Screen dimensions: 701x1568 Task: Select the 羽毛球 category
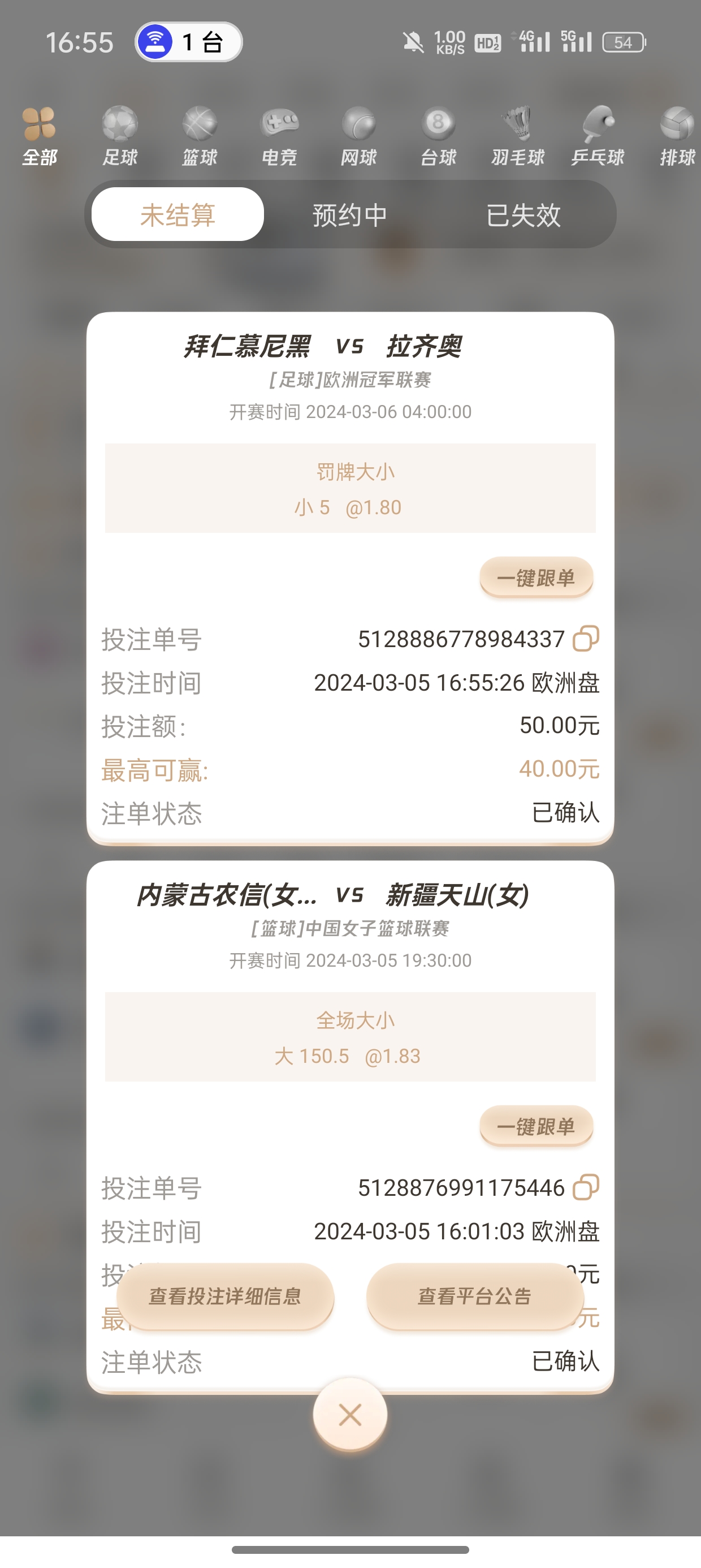[x=518, y=136]
